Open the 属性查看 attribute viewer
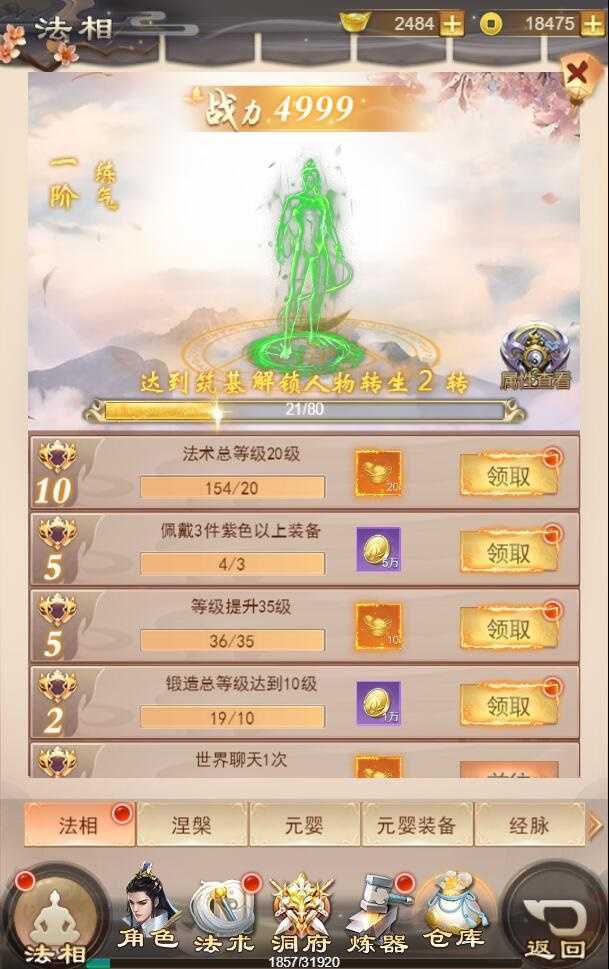Viewport: 609px width, 969px height. pyautogui.click(x=535, y=358)
